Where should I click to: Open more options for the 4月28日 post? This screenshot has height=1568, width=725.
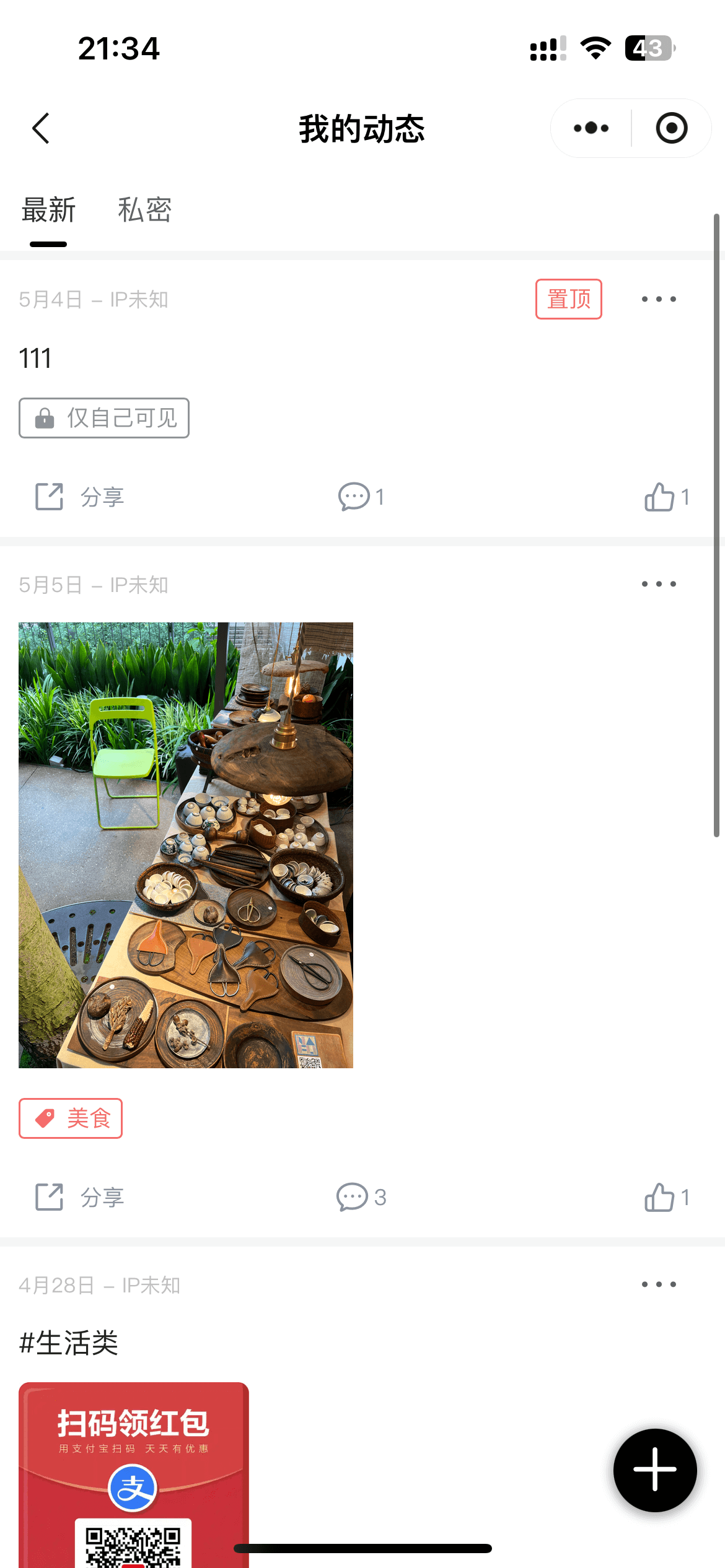point(659,1284)
